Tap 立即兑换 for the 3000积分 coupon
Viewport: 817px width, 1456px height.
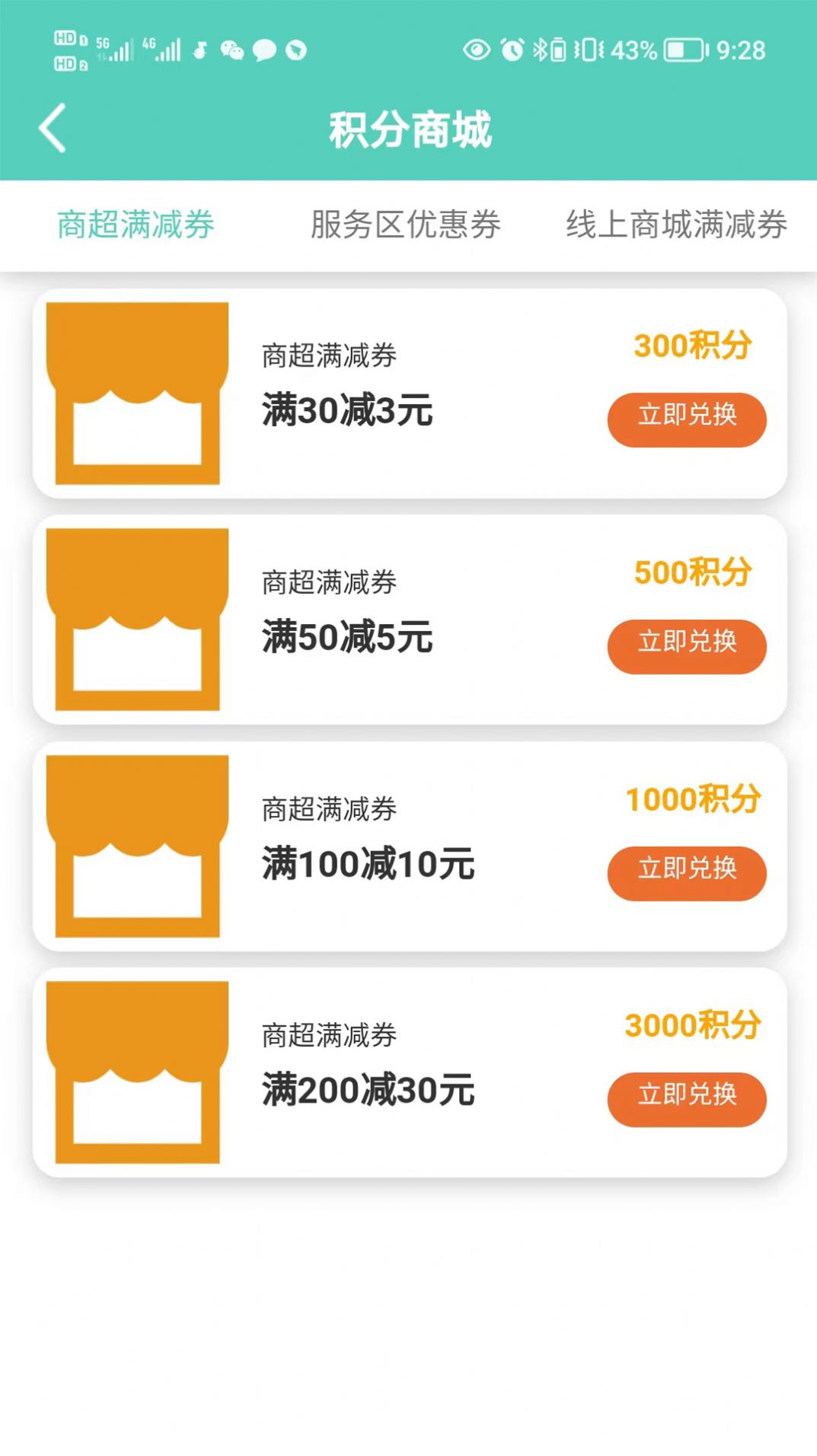(x=686, y=1098)
